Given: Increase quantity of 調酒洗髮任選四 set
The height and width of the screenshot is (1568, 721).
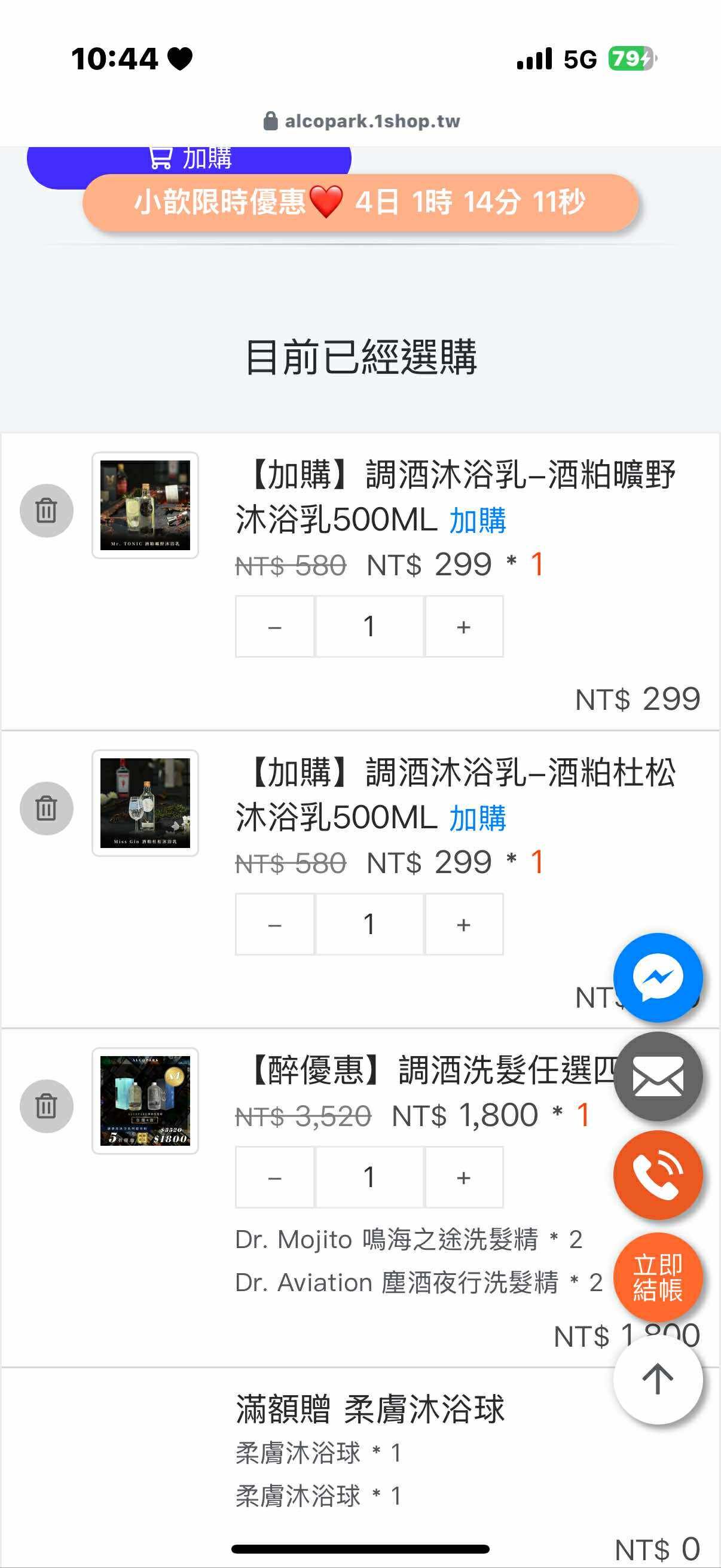Looking at the screenshot, I should pyautogui.click(x=464, y=1177).
